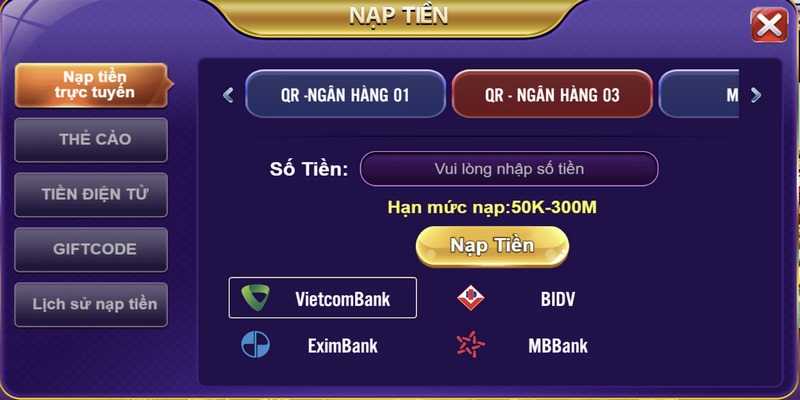Switch to Thẻ Cào tab
This screenshot has height=400, width=800.
pos(92,139)
